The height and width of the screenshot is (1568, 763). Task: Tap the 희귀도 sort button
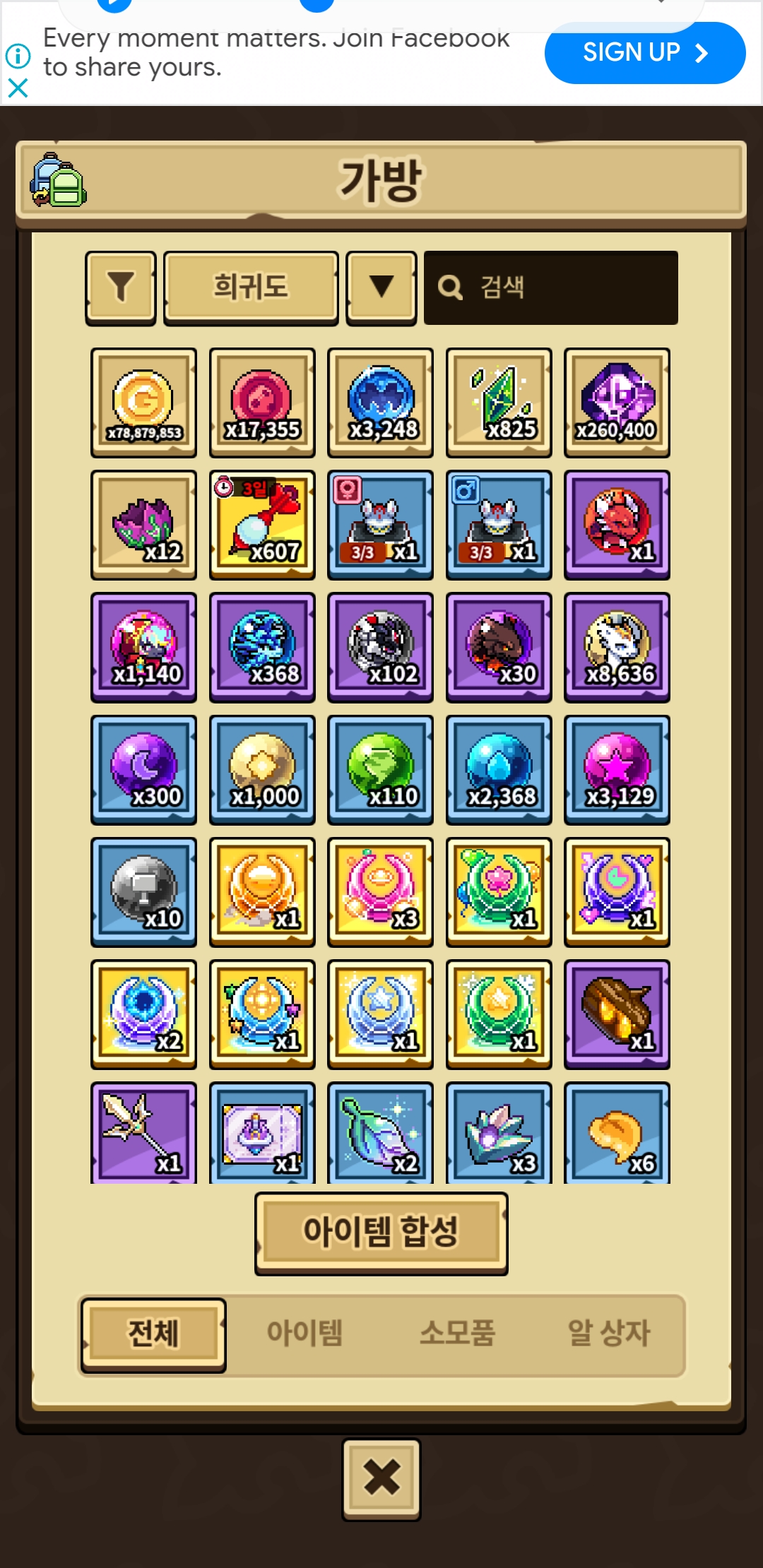click(x=251, y=287)
